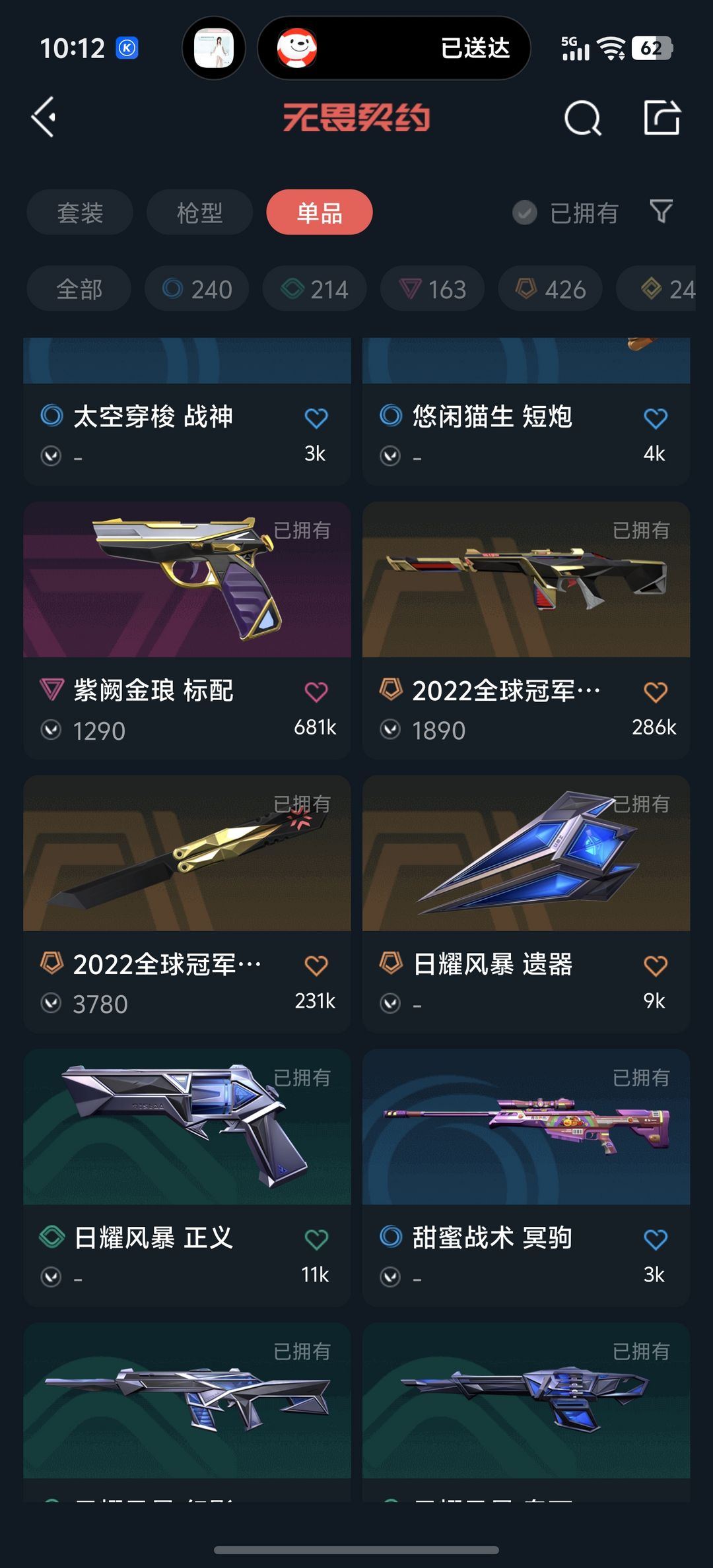Viewport: 713px width, 1568px height.
Task: Tap the share icon in the header
Action: coord(662,118)
